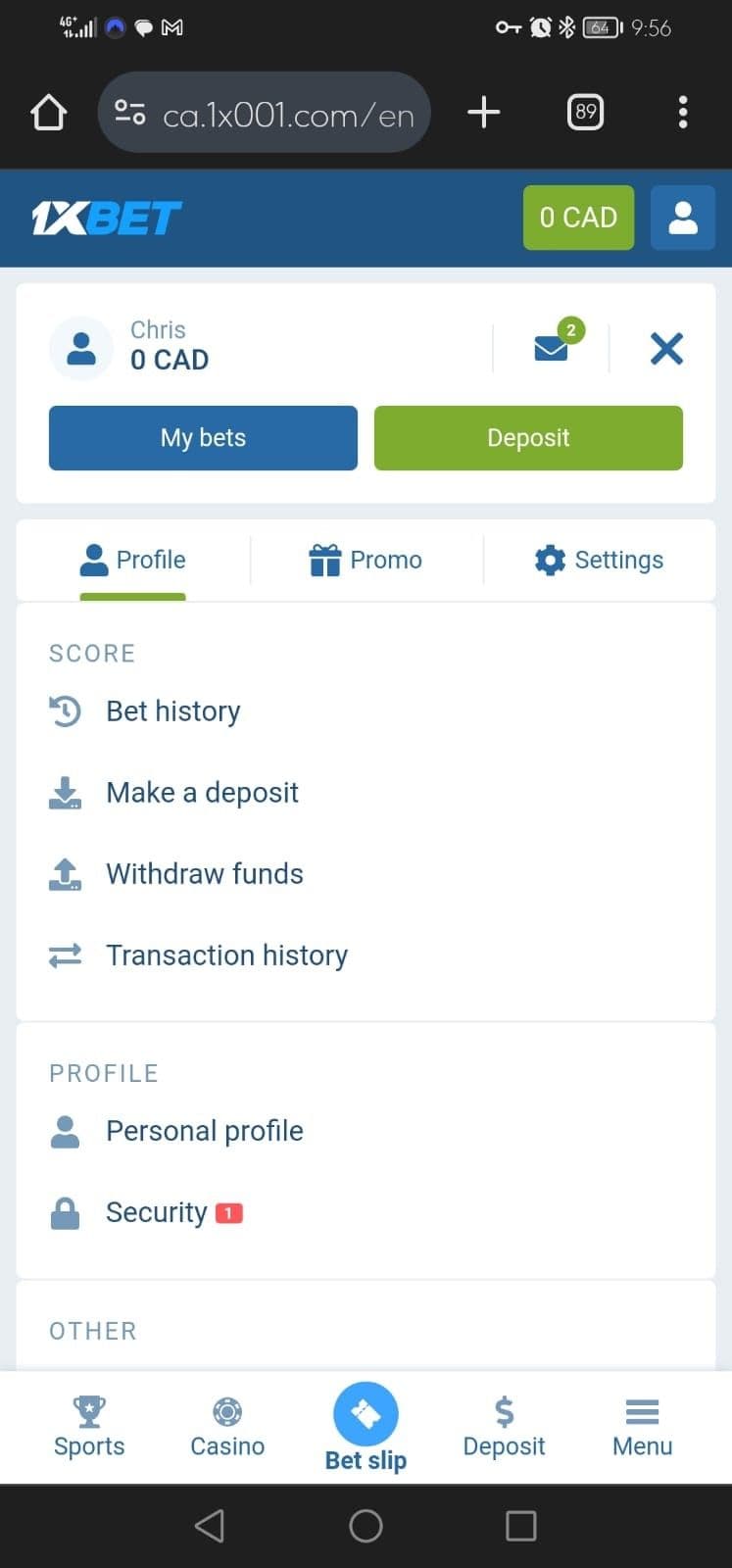732x1568 pixels.
Task: Open Personal profile link
Action: (204, 1130)
